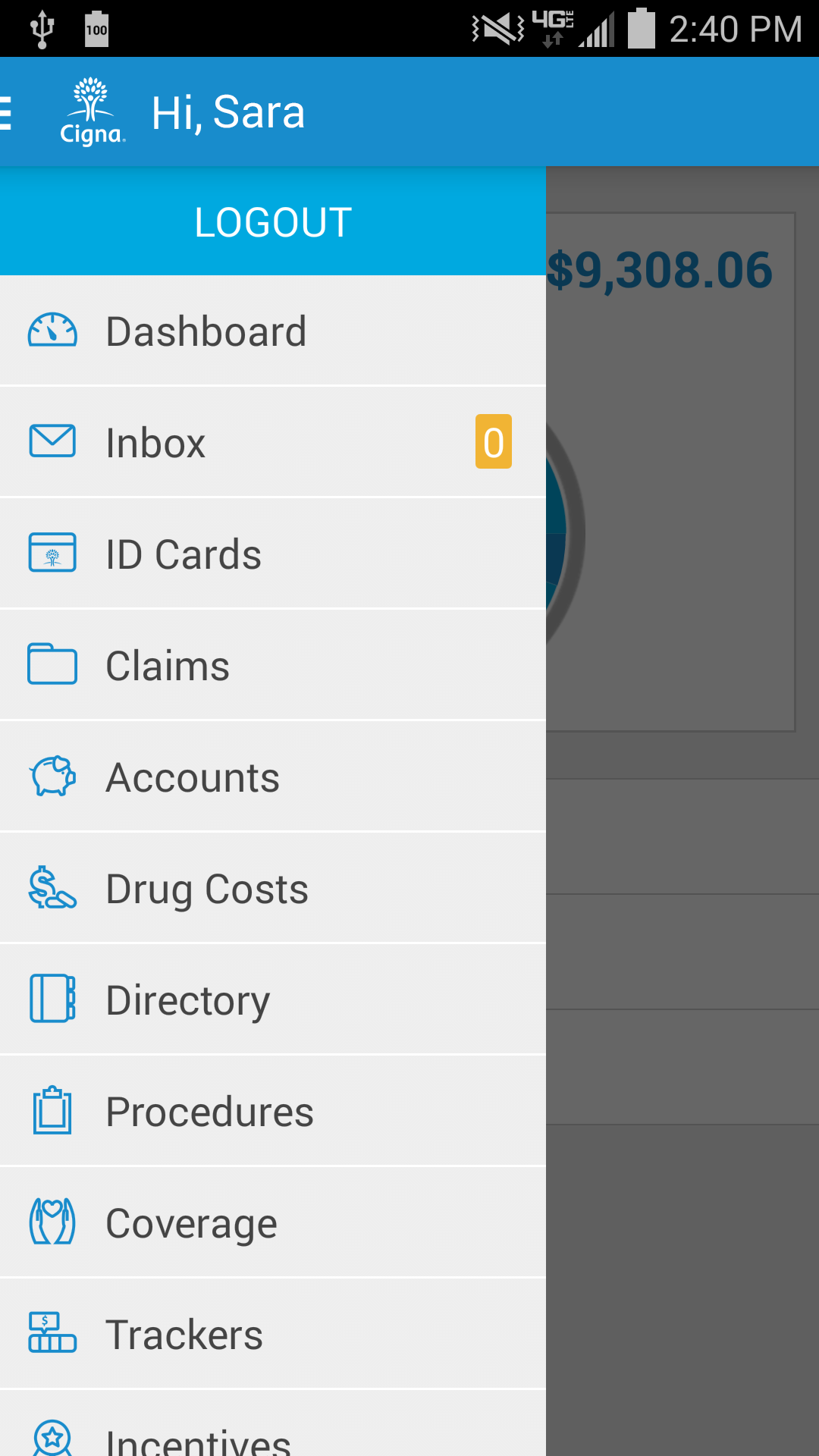Screen dimensions: 819x1456
Task: Click the Claims folder icon
Action: click(x=52, y=664)
